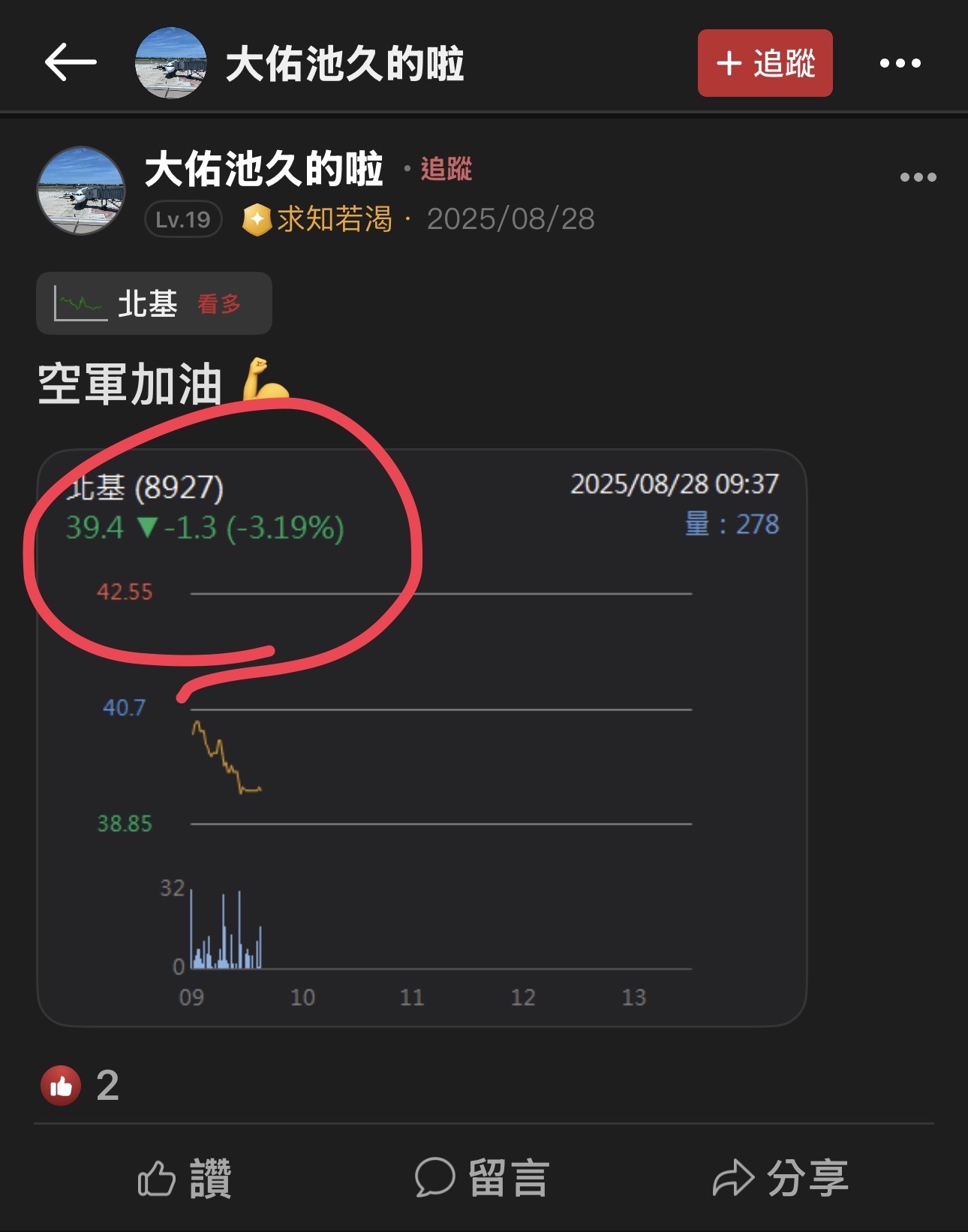Share this post via 分享
Viewport: 968px width, 1232px height.
pyautogui.click(x=780, y=1177)
